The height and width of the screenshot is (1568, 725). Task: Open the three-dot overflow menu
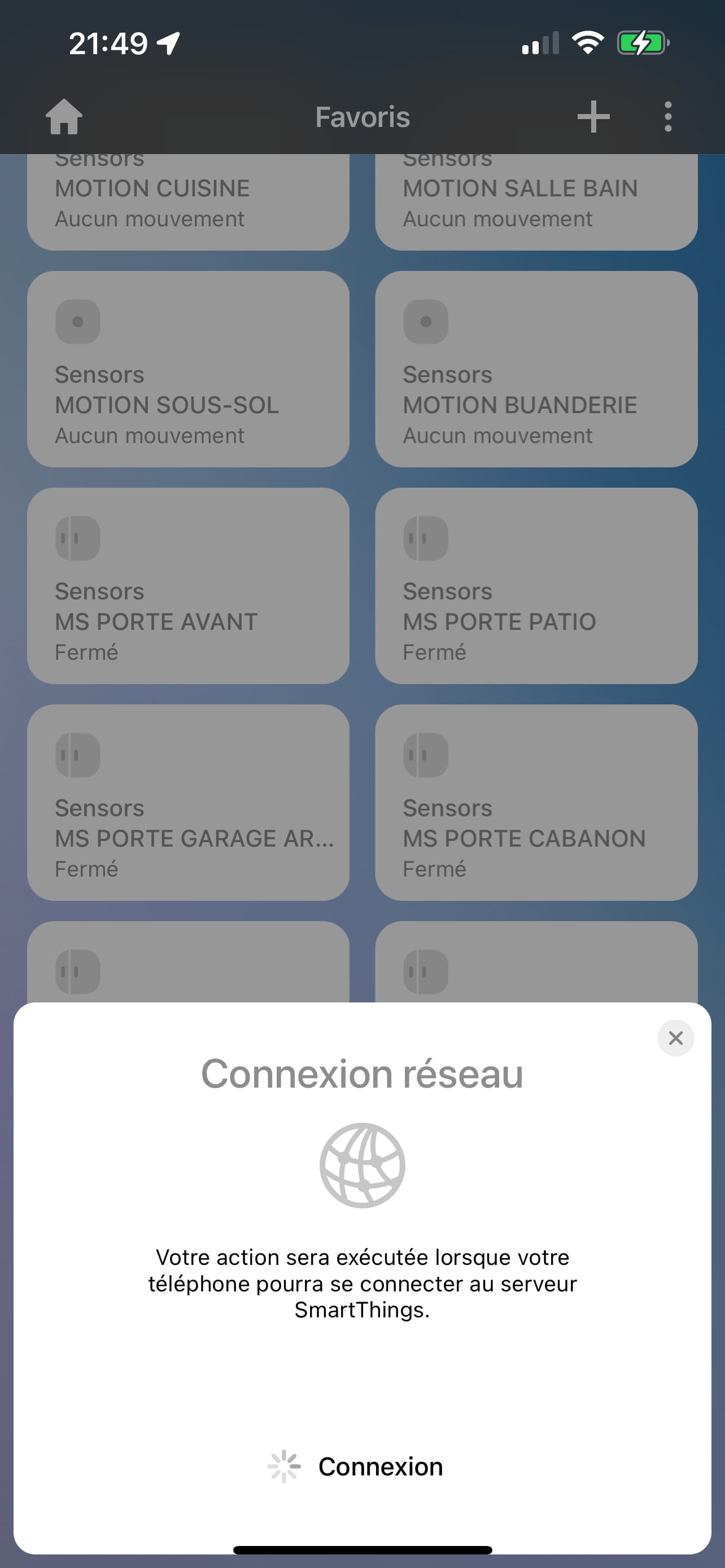point(668,116)
